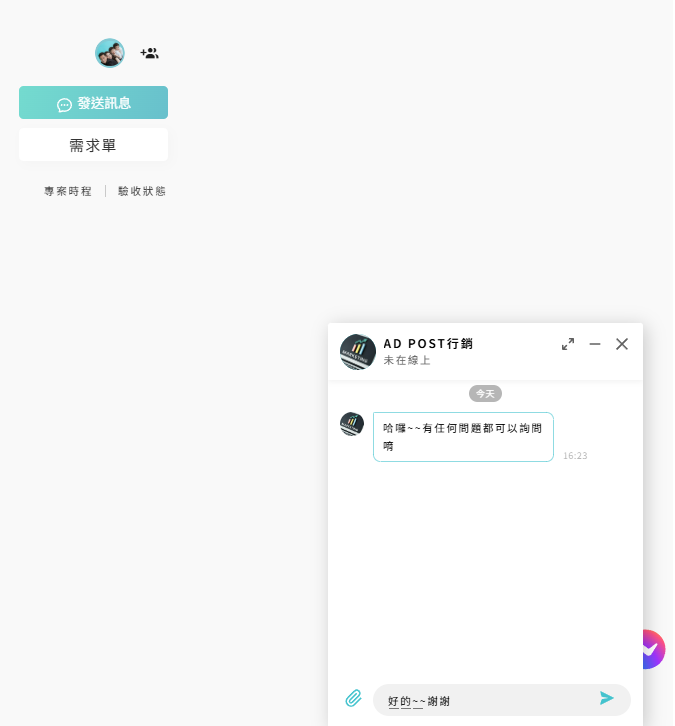This screenshot has width=675, height=726.
Task: Attach a file with the paperclip icon
Action: coord(353,699)
